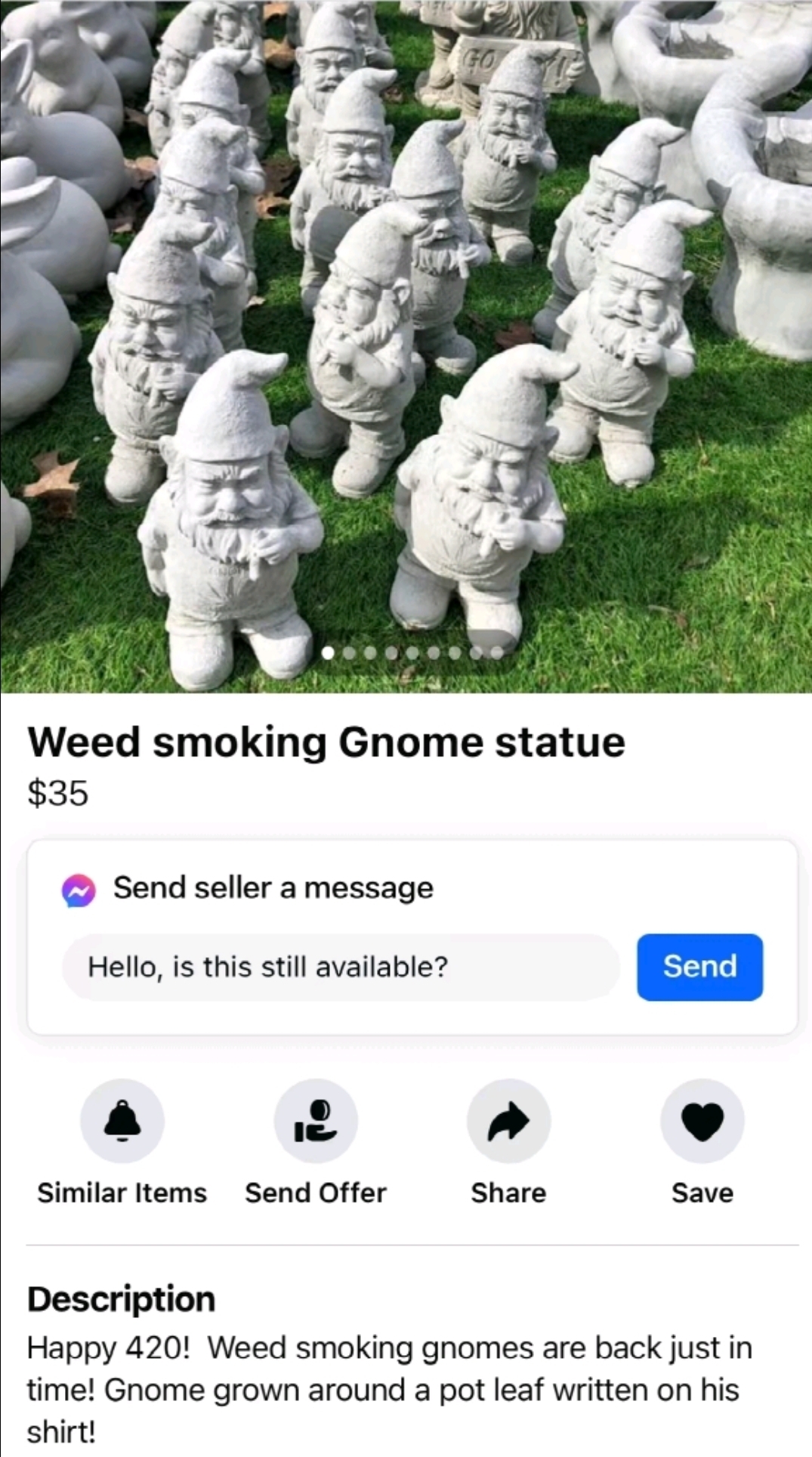812x1457 pixels.
Task: Share this gnome listing
Action: click(x=509, y=1121)
